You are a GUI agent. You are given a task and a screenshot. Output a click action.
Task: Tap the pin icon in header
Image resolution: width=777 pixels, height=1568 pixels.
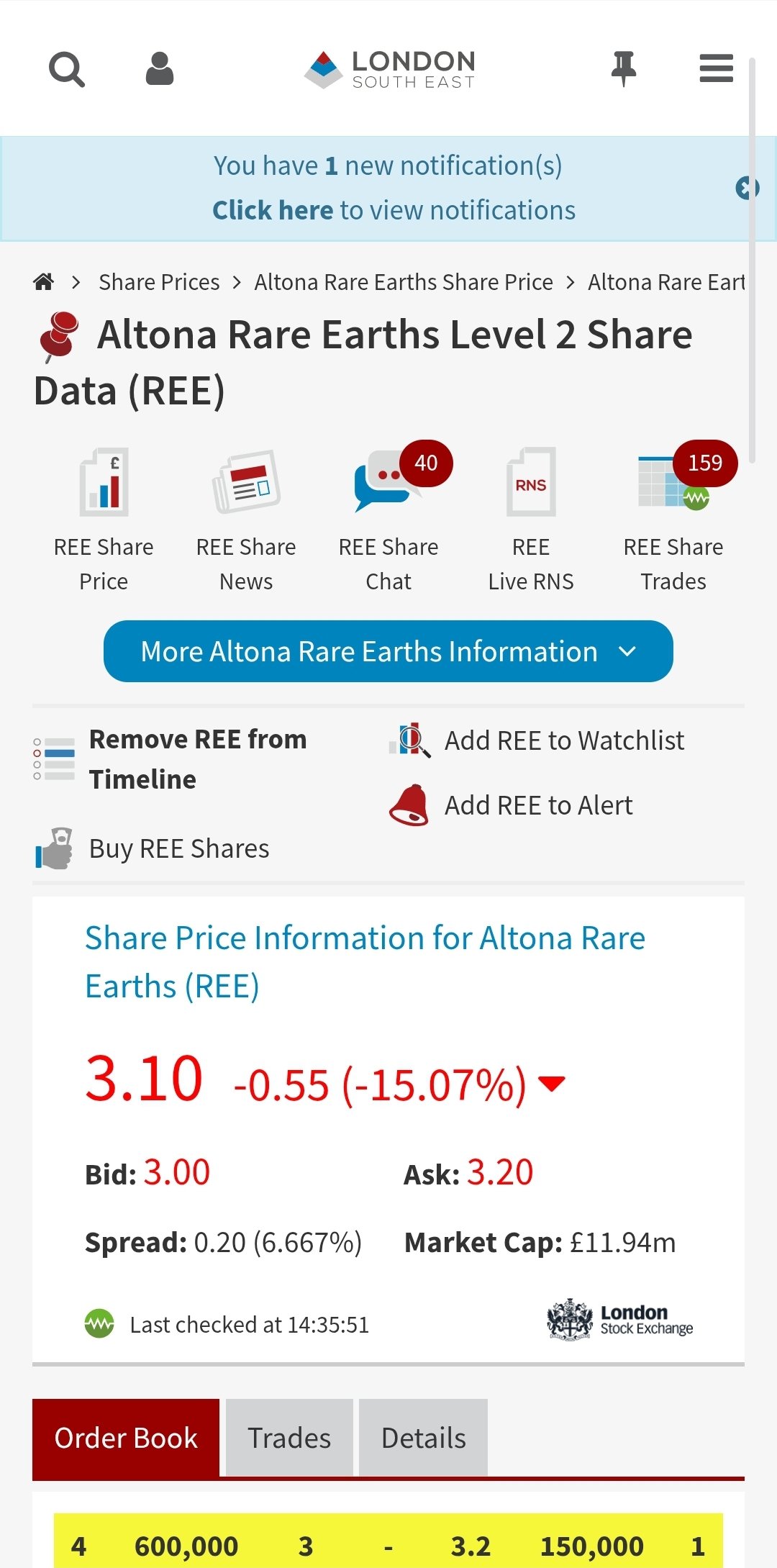pos(623,69)
